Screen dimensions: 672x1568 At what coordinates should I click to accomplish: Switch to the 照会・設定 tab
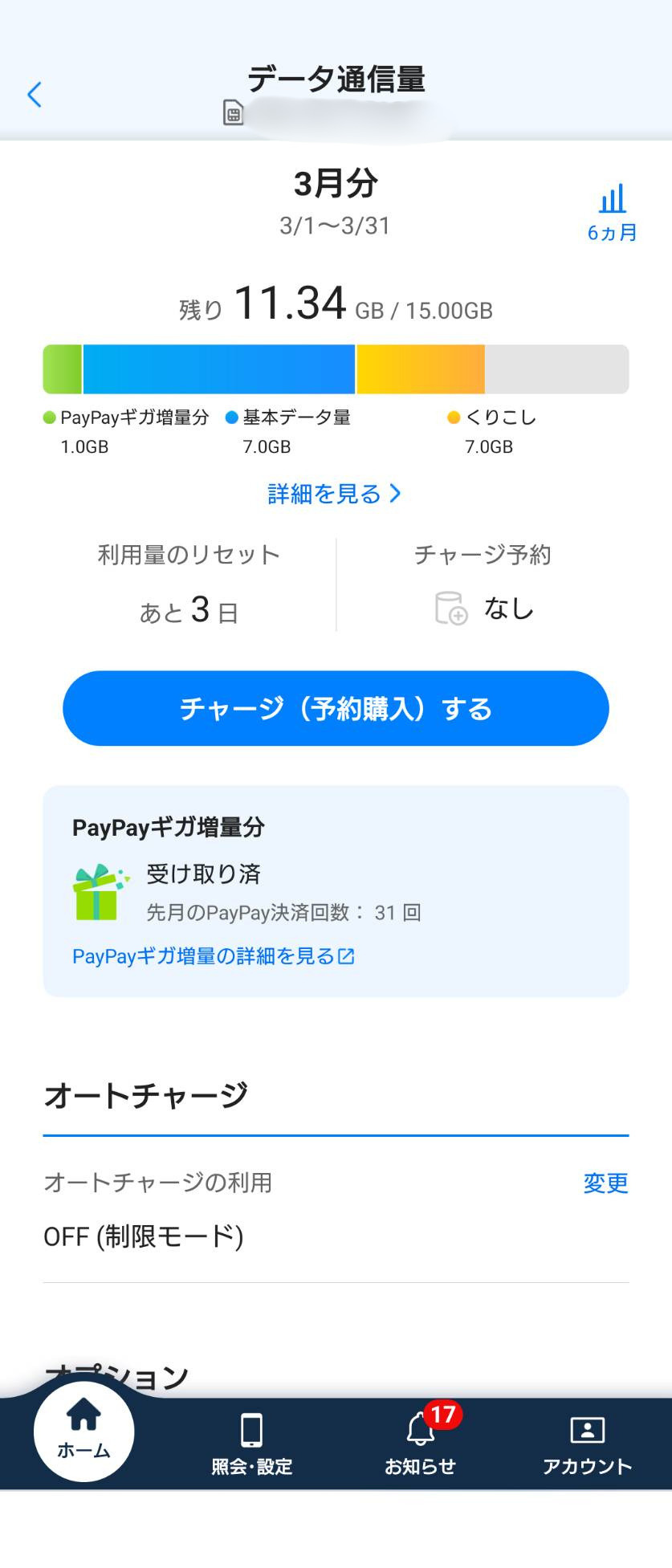pos(251,1444)
